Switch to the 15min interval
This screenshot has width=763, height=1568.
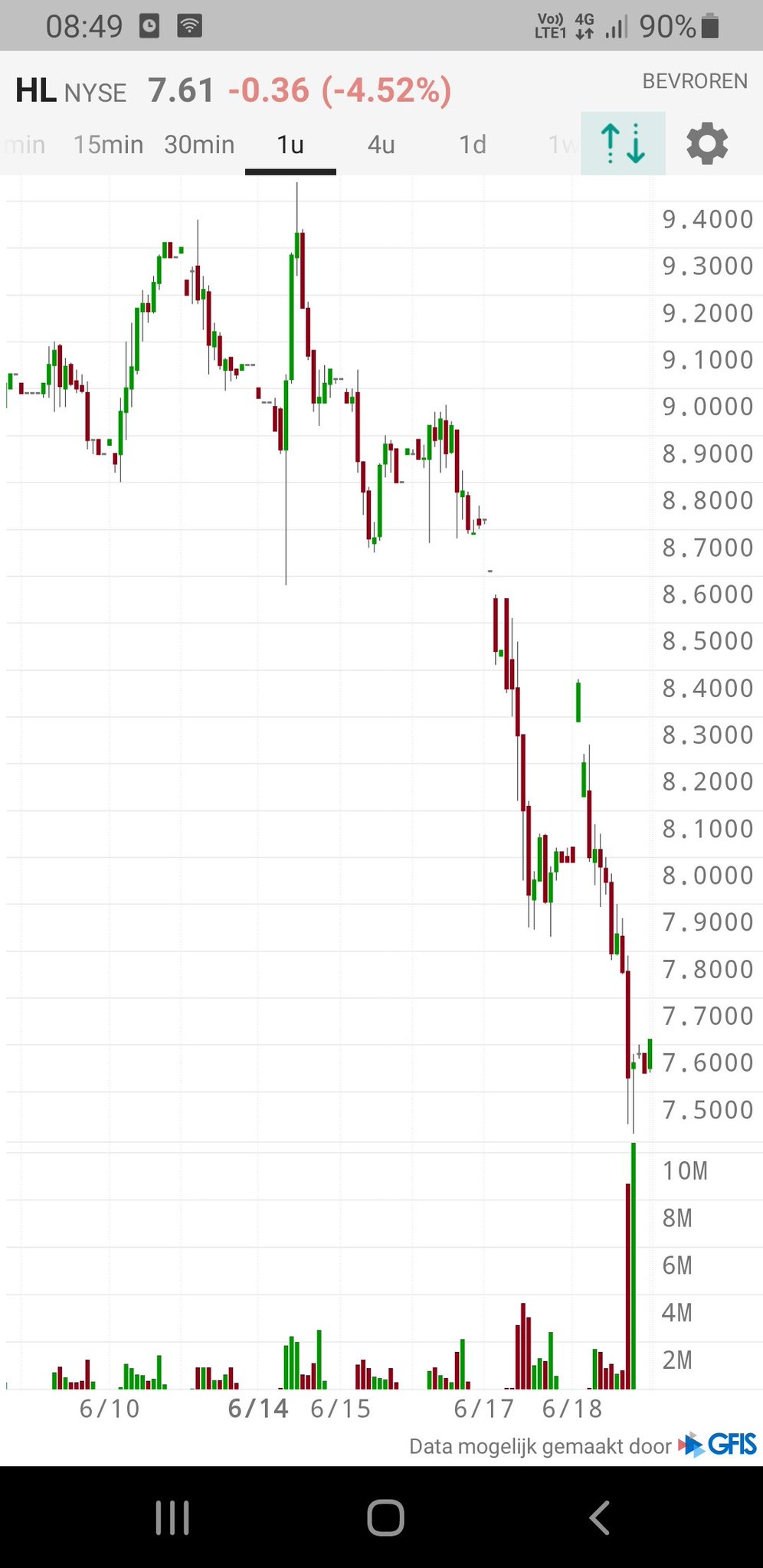[x=108, y=144]
